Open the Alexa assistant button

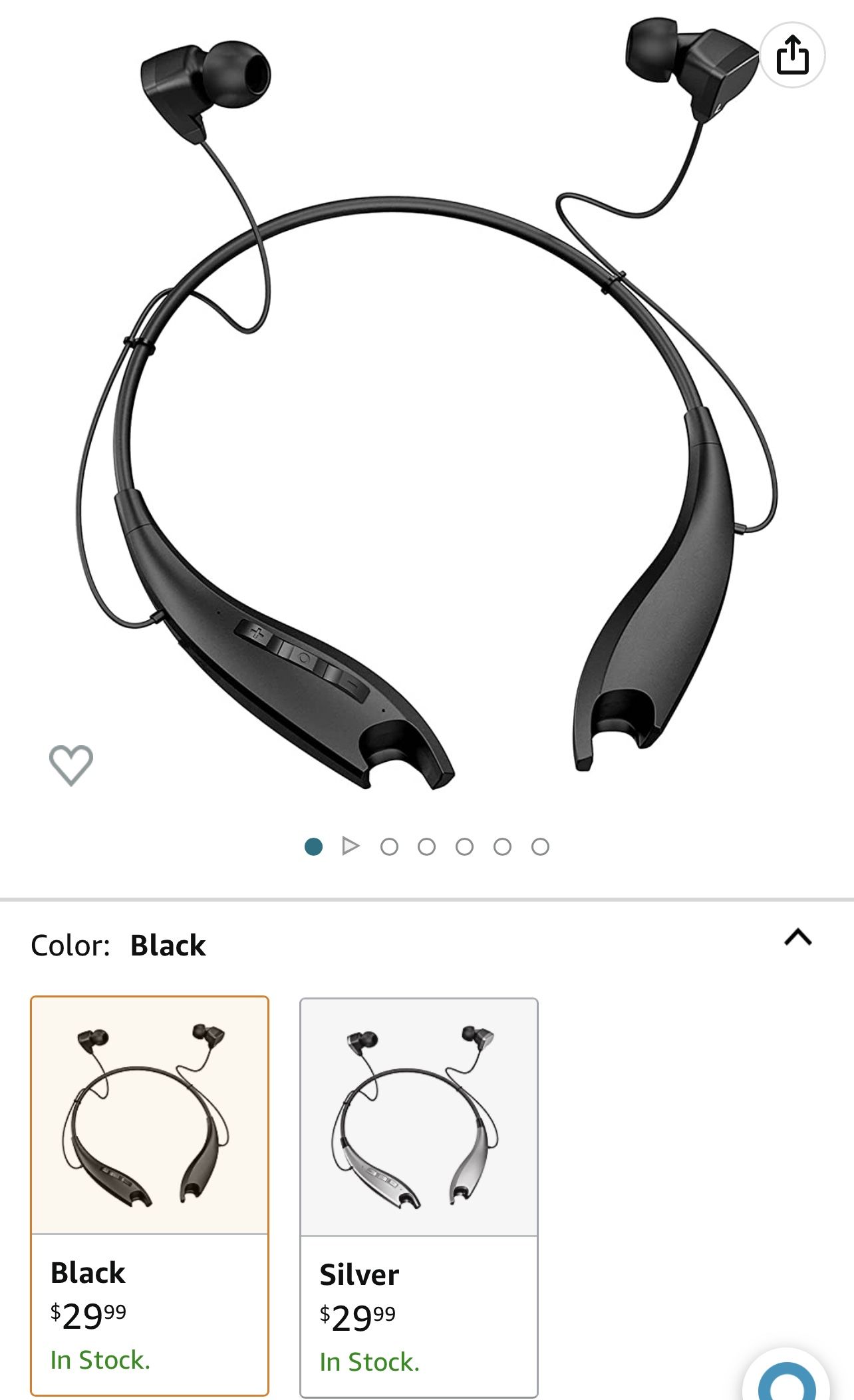(x=787, y=1381)
